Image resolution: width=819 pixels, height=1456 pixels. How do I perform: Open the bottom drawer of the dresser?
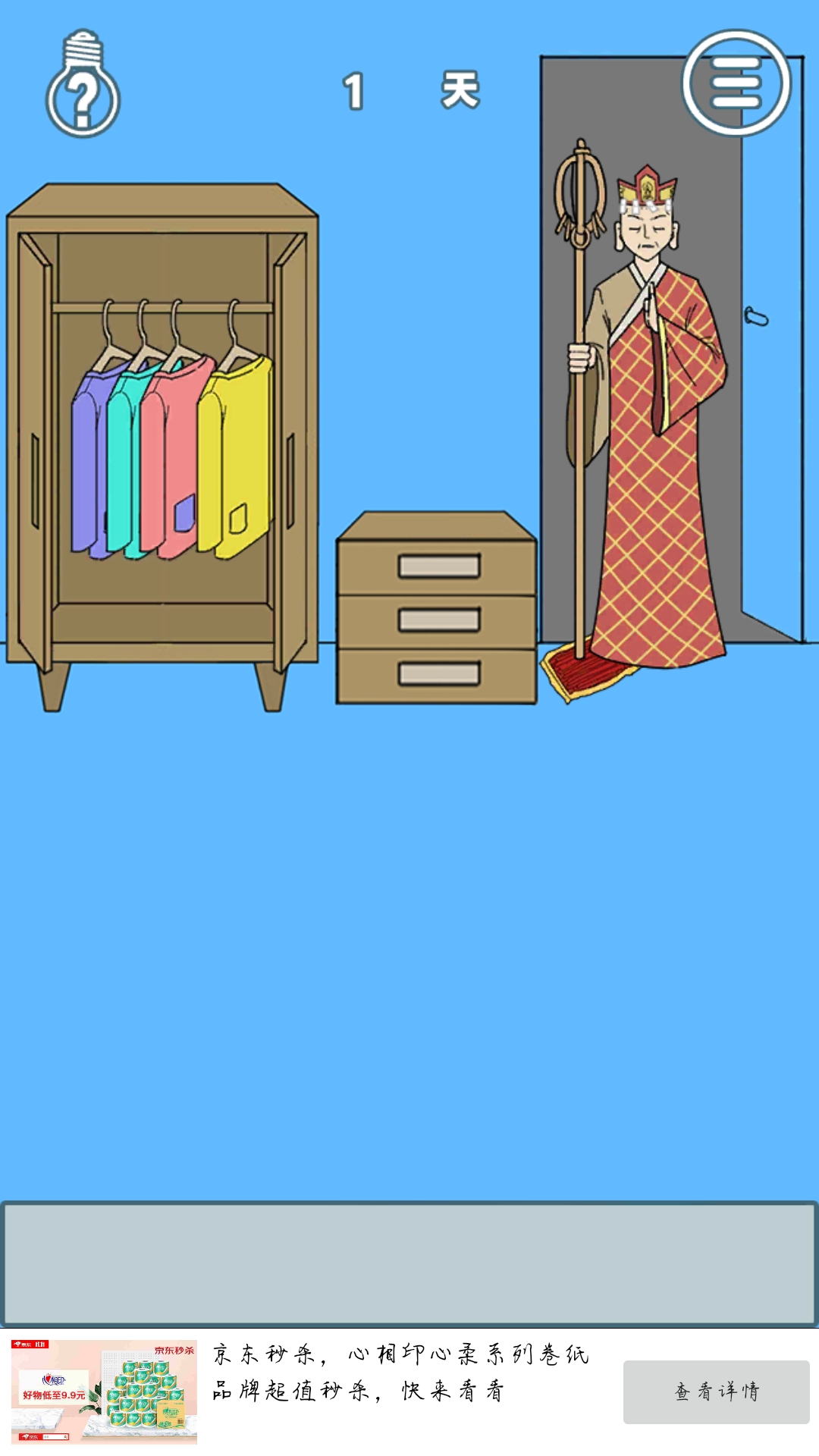click(x=439, y=673)
